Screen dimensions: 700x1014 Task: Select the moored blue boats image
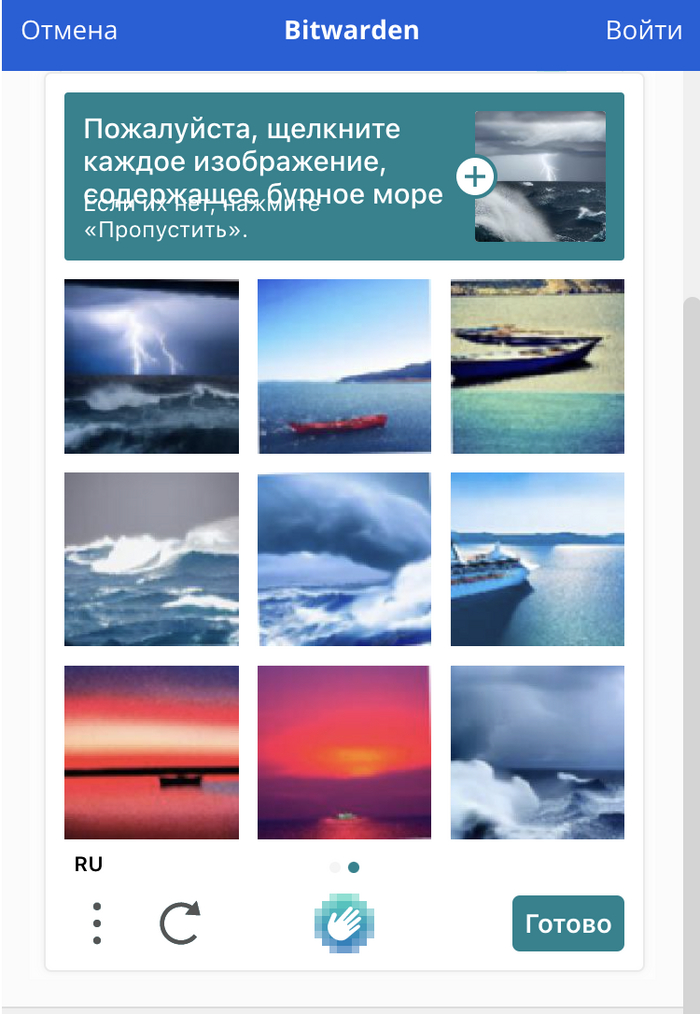(537, 366)
